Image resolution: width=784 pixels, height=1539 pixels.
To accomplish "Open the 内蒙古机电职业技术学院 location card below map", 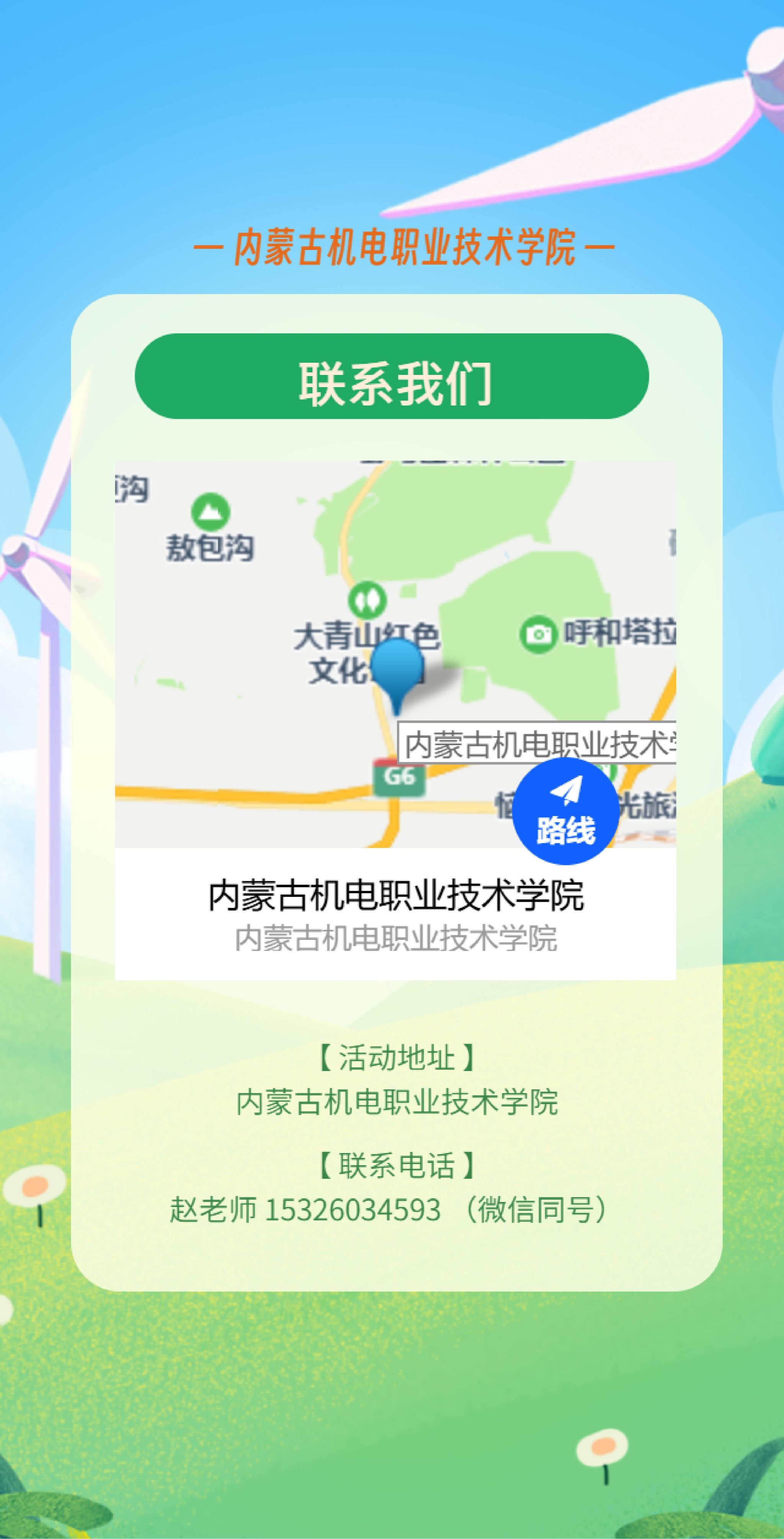I will point(395,914).
